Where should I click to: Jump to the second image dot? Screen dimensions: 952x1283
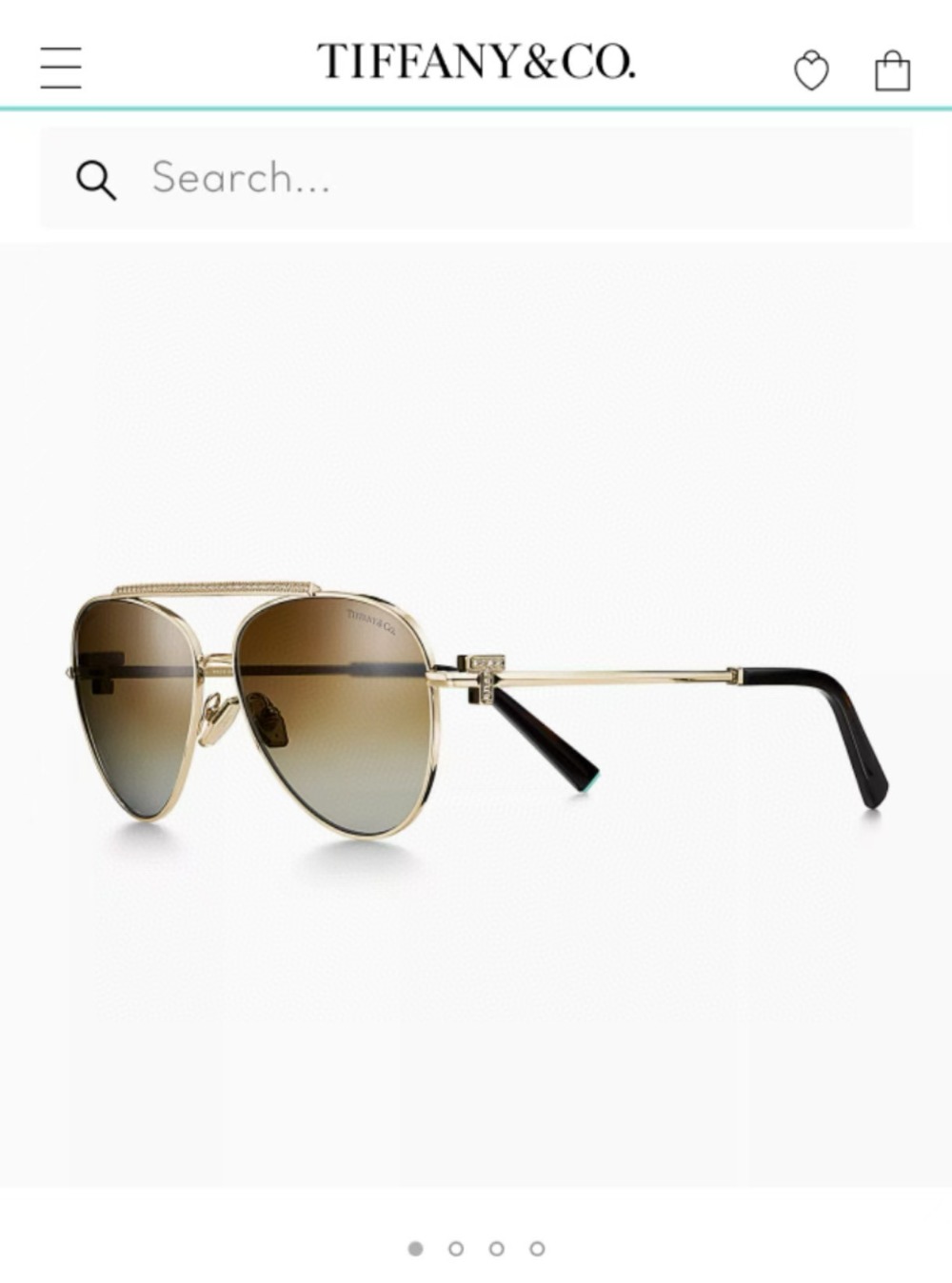pyautogui.click(x=456, y=1248)
